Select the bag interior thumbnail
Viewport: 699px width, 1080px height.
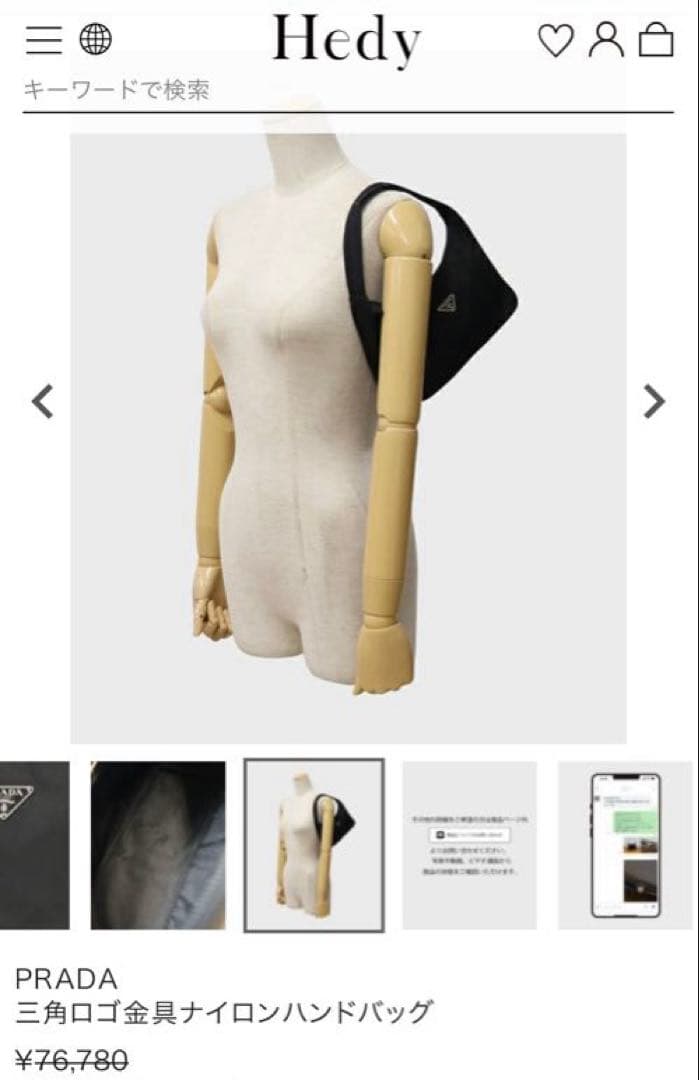[158, 845]
